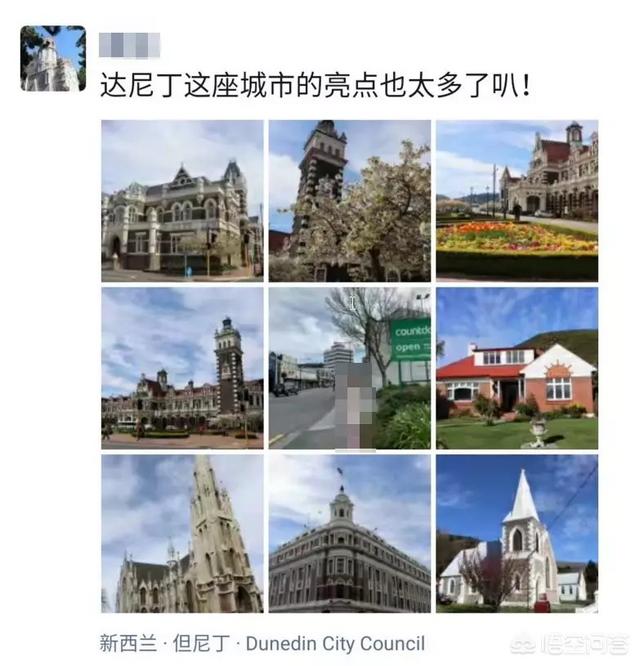Open the street photo with the Countdown sign
Image resolution: width=640 pixels, height=666 pixels.
[349, 368]
